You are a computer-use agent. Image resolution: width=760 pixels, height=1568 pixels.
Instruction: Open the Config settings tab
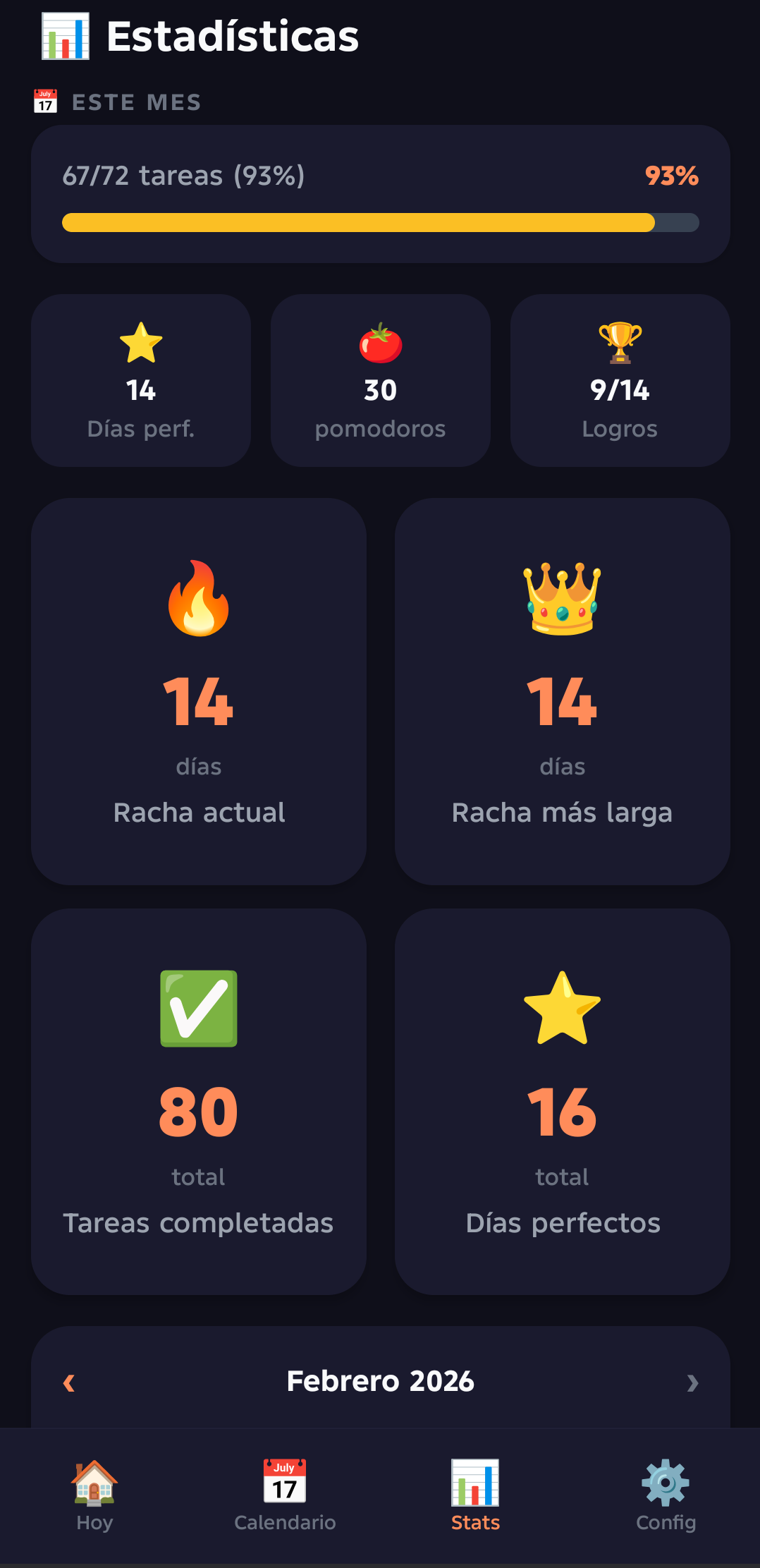[x=666, y=1495]
